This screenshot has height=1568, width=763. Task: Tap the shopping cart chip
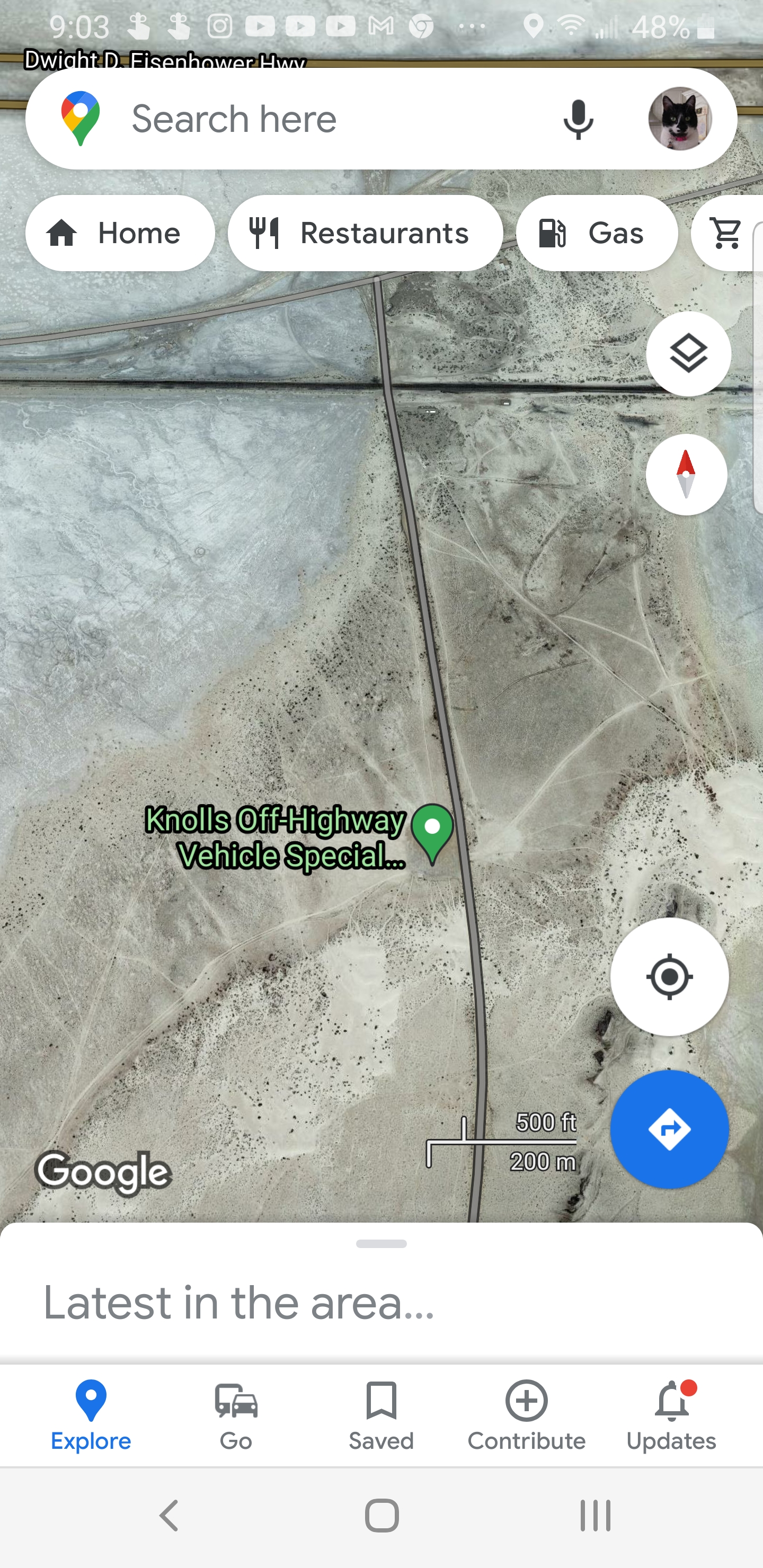[727, 233]
